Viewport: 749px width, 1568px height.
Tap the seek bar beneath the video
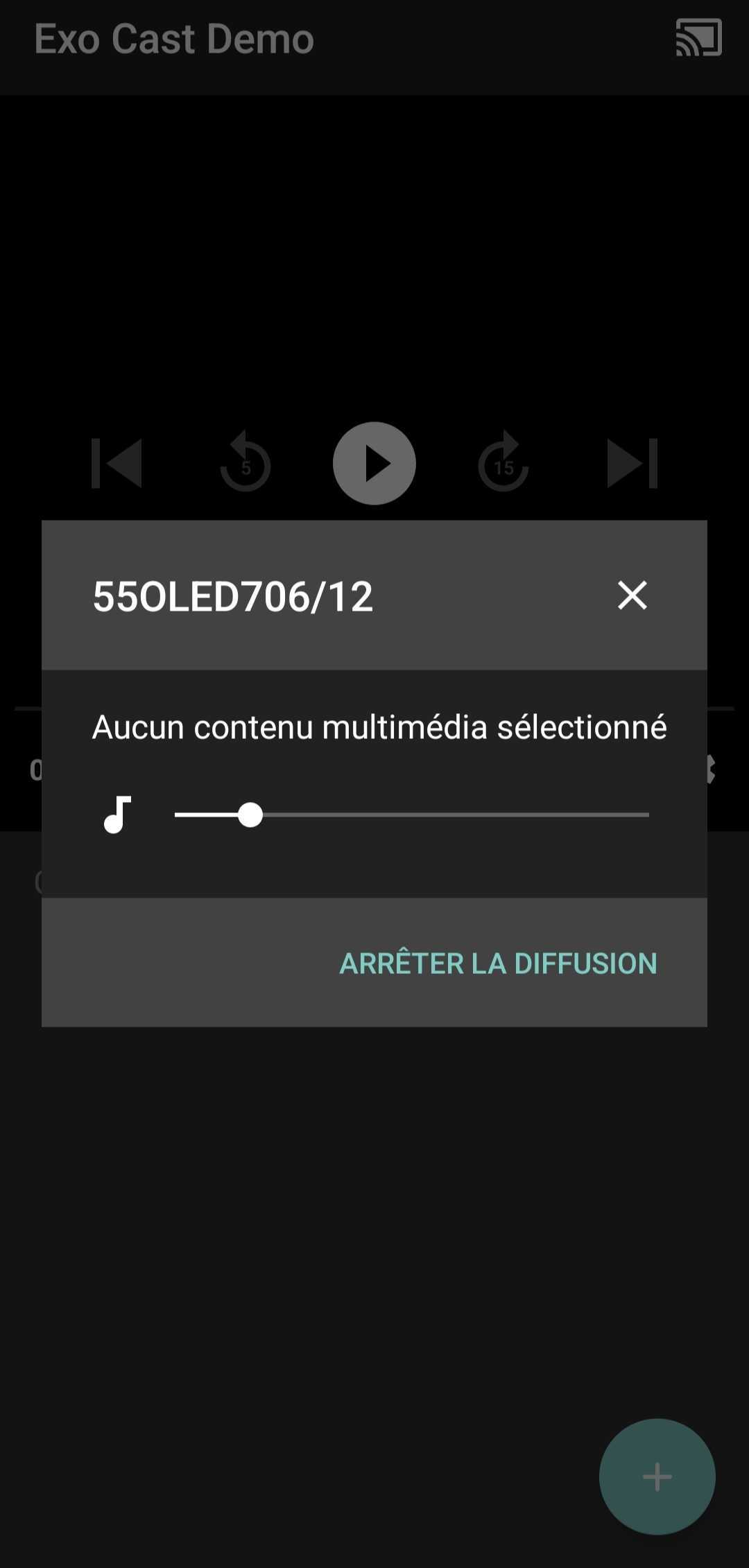pos(374,708)
